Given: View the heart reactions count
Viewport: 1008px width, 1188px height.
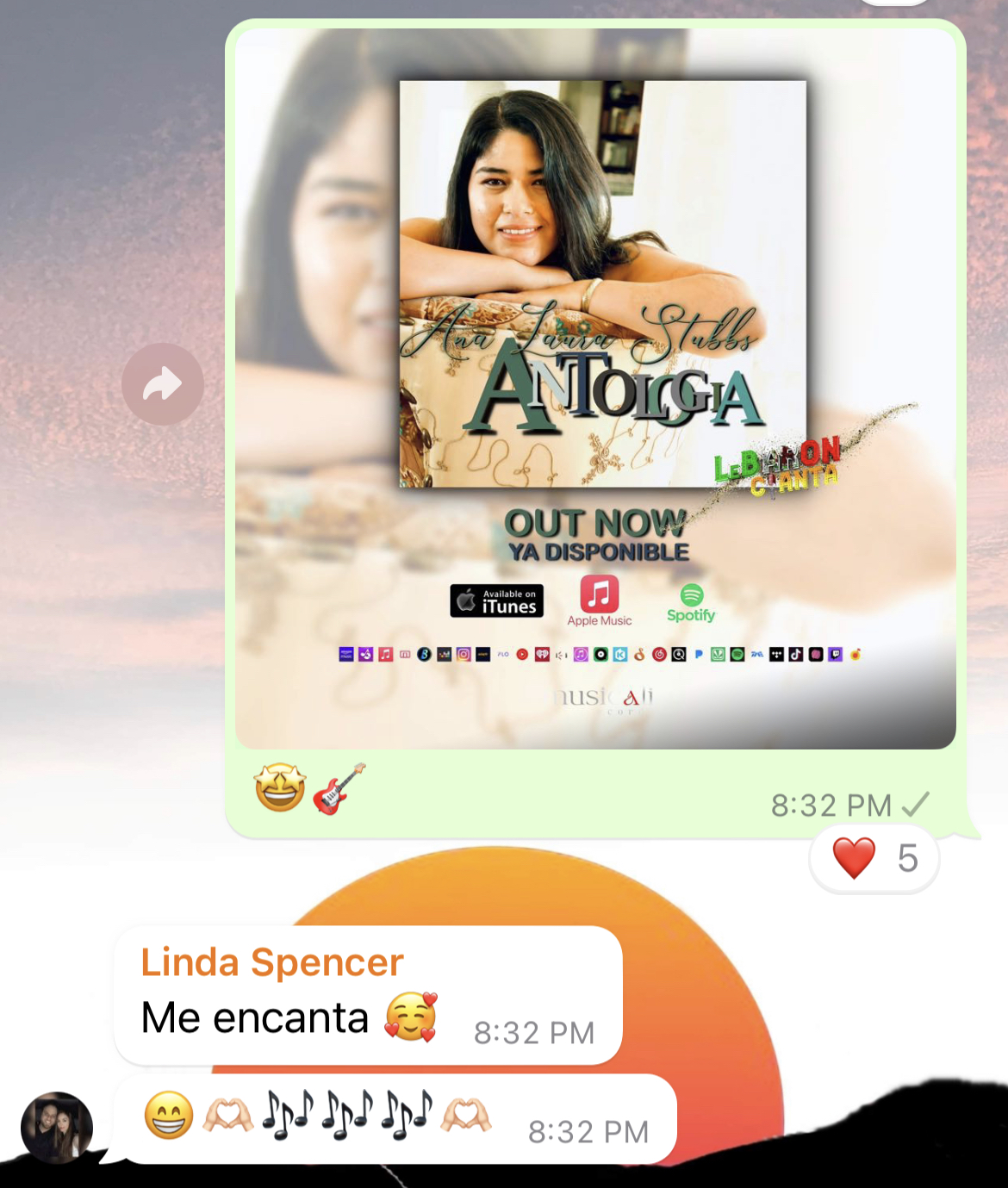Looking at the screenshot, I should pyautogui.click(x=874, y=858).
